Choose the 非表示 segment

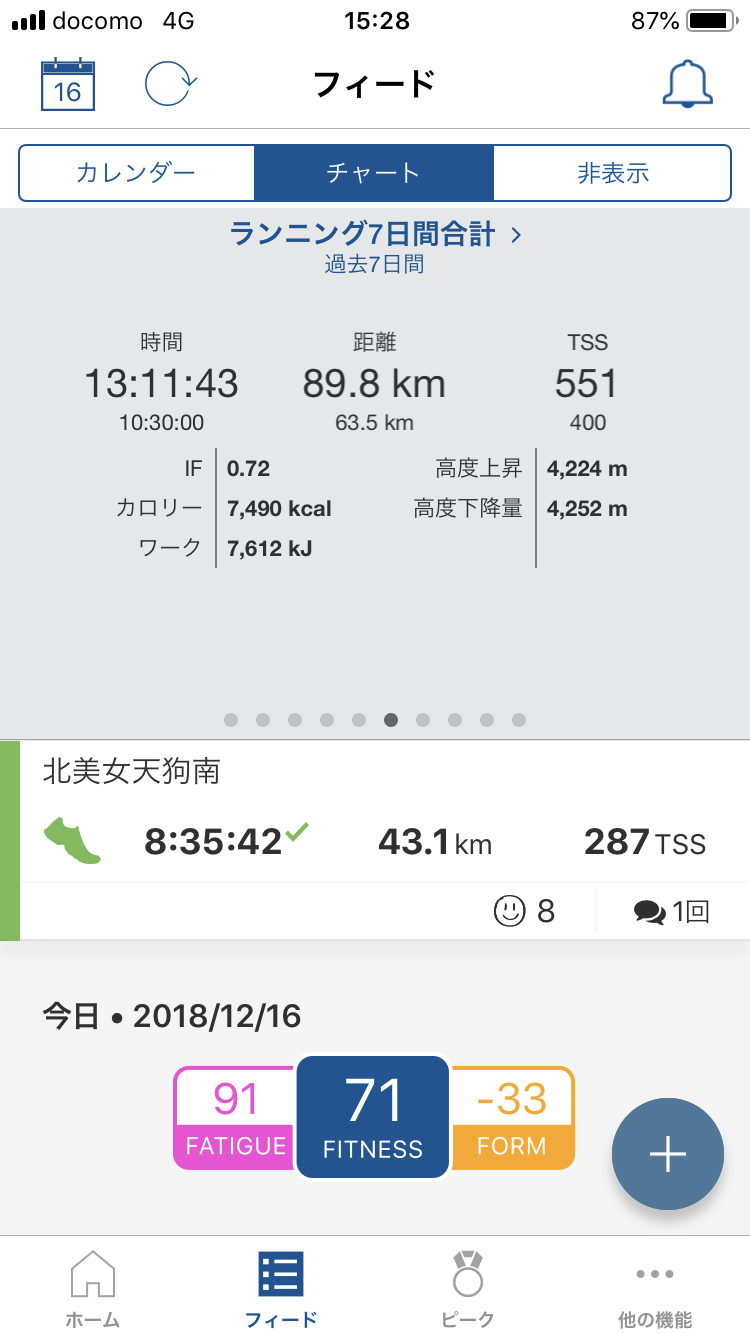pos(612,173)
